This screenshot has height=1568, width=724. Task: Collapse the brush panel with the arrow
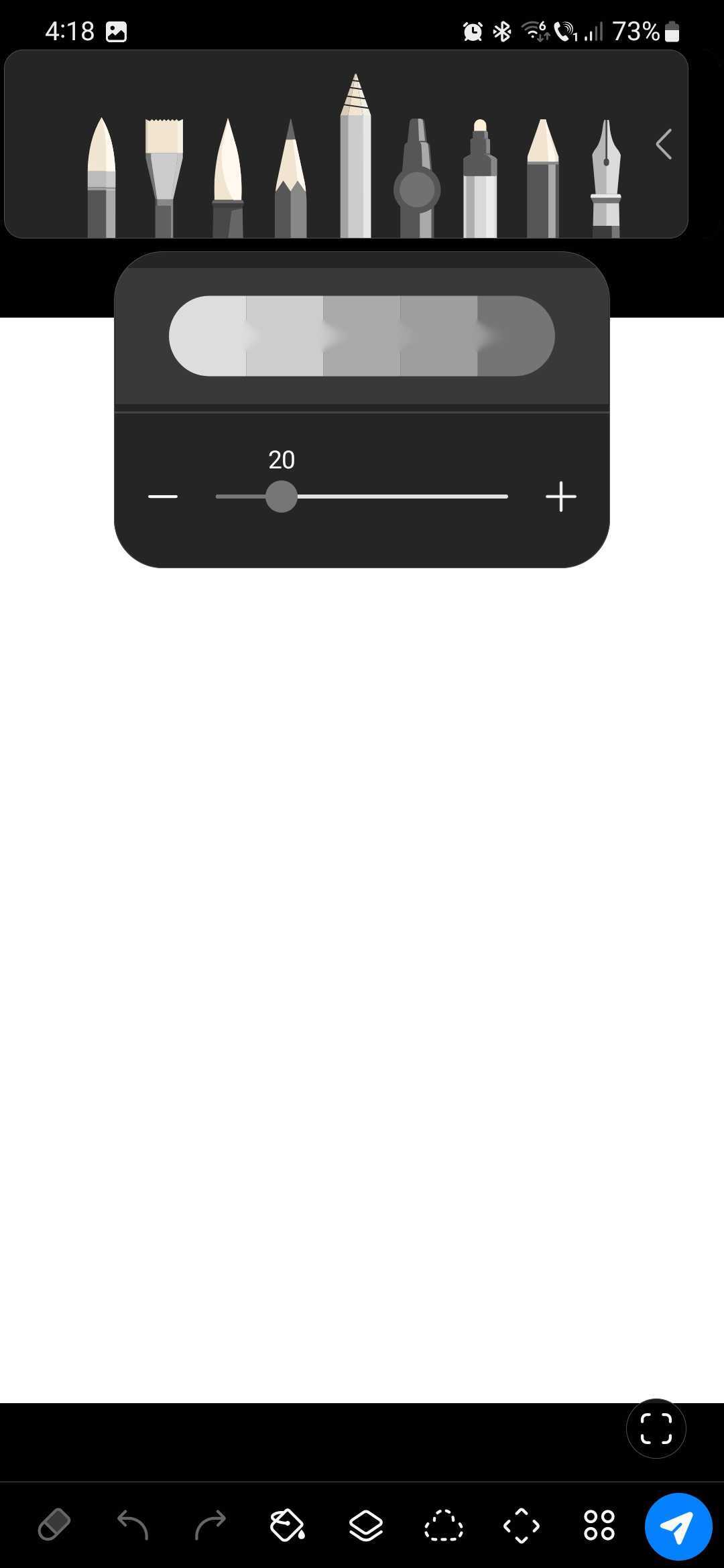[x=664, y=144]
